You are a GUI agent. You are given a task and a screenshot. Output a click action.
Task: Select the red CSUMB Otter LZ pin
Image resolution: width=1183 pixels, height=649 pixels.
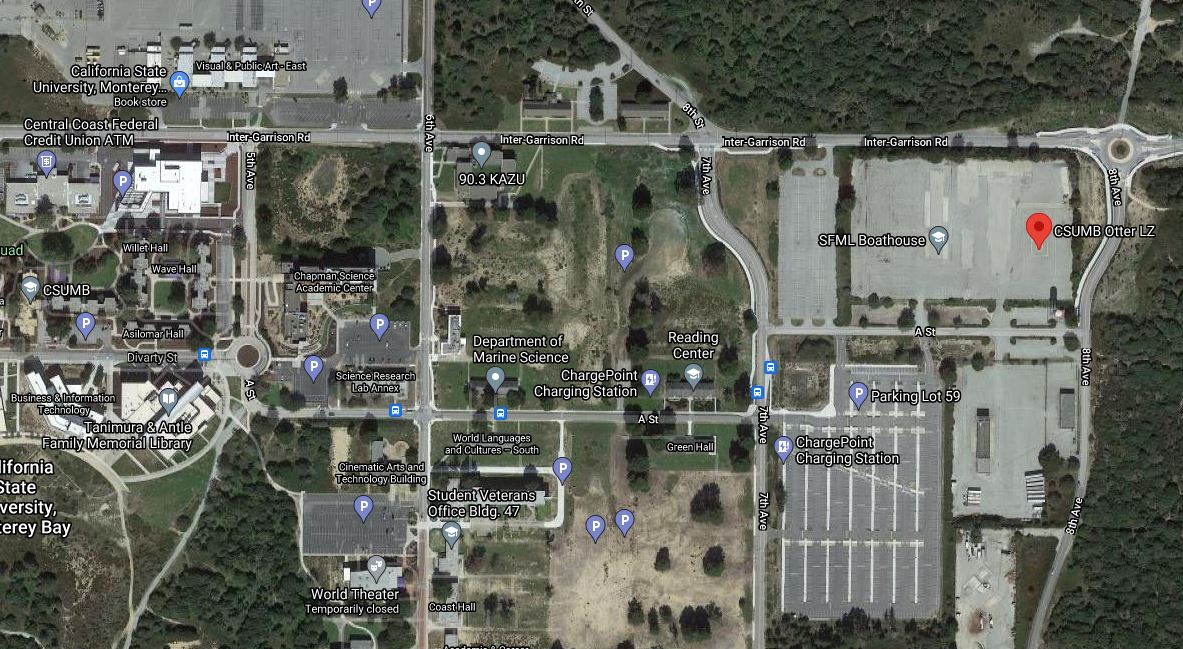[x=1038, y=229]
